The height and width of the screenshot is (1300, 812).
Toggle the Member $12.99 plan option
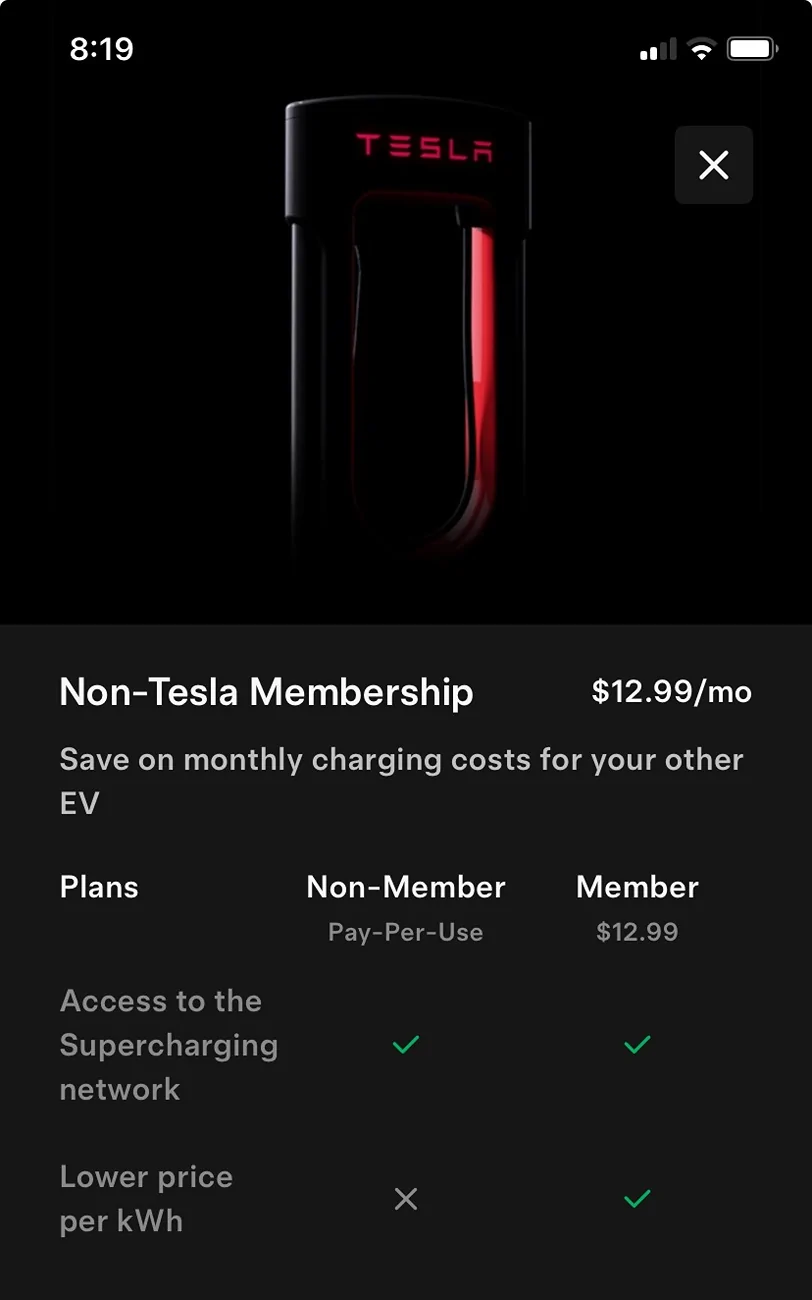tap(637, 931)
